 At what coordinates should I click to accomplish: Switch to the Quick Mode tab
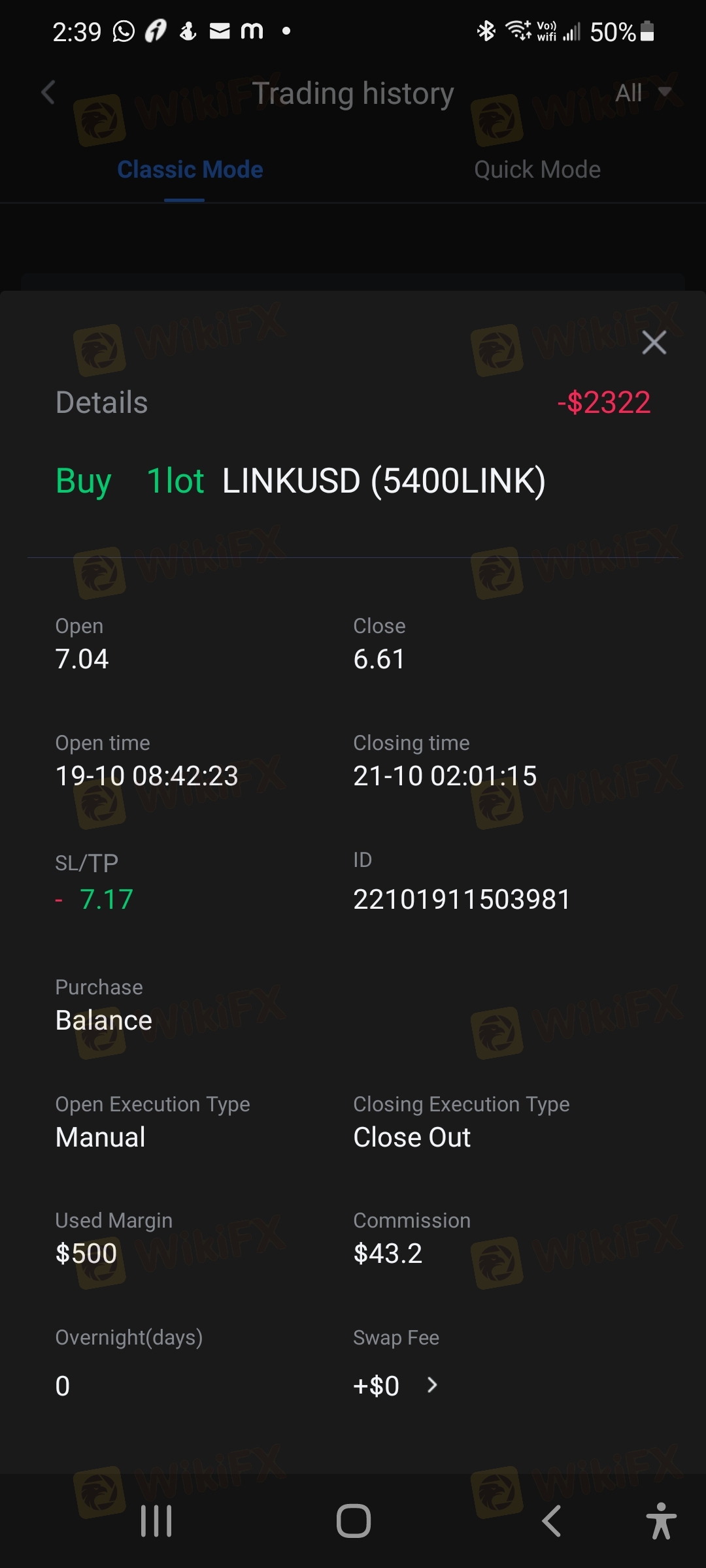(537, 170)
